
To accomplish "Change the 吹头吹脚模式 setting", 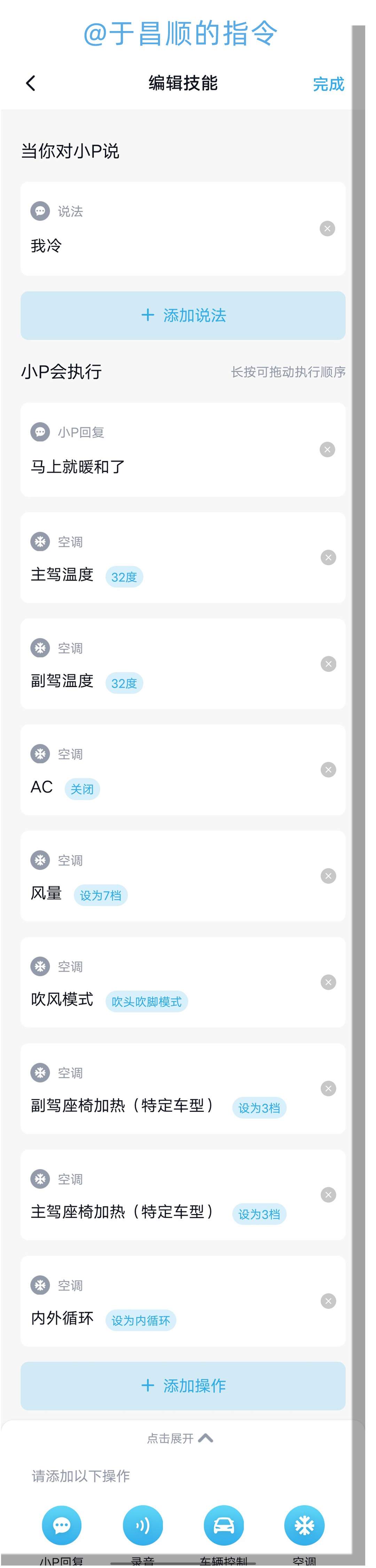I will coord(147,1001).
